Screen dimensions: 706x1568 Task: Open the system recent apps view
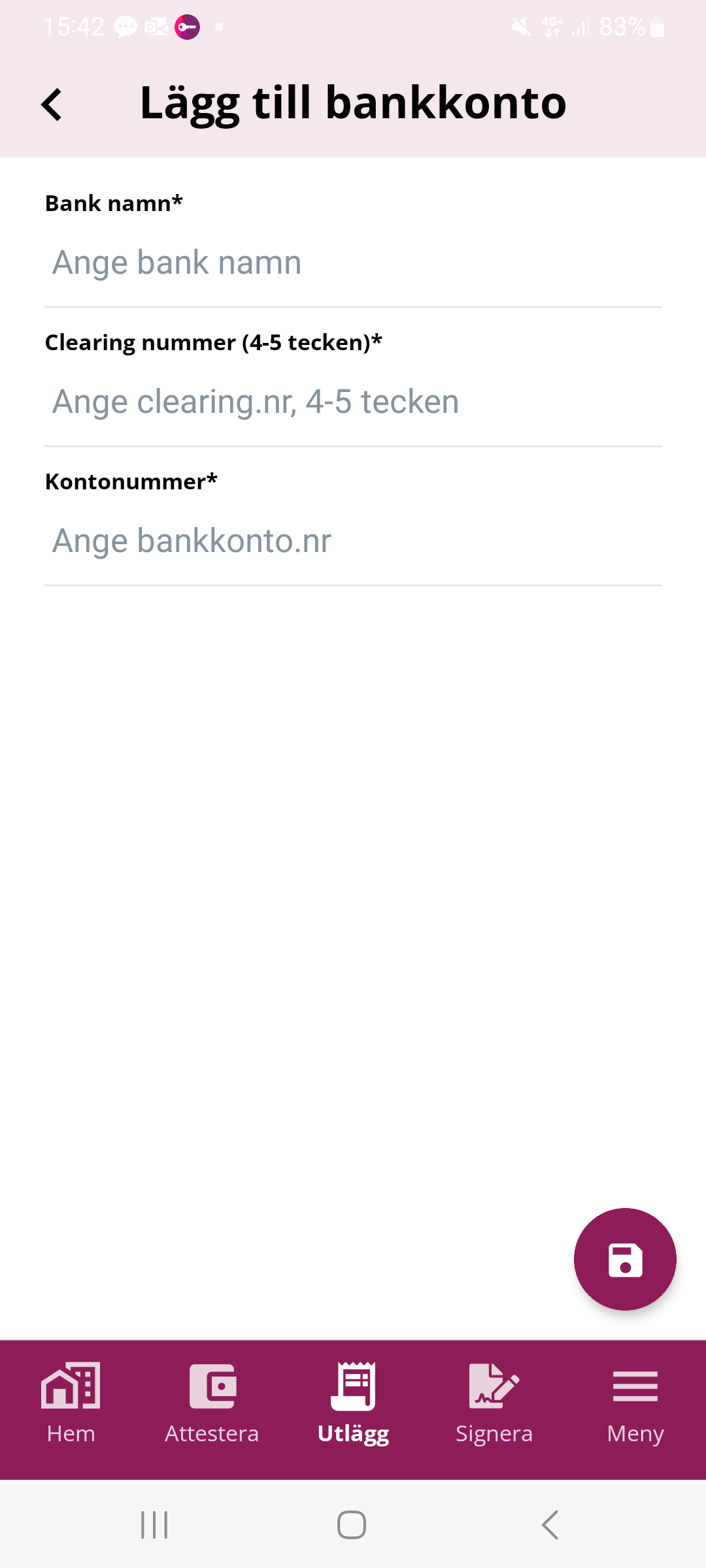pos(155,1525)
